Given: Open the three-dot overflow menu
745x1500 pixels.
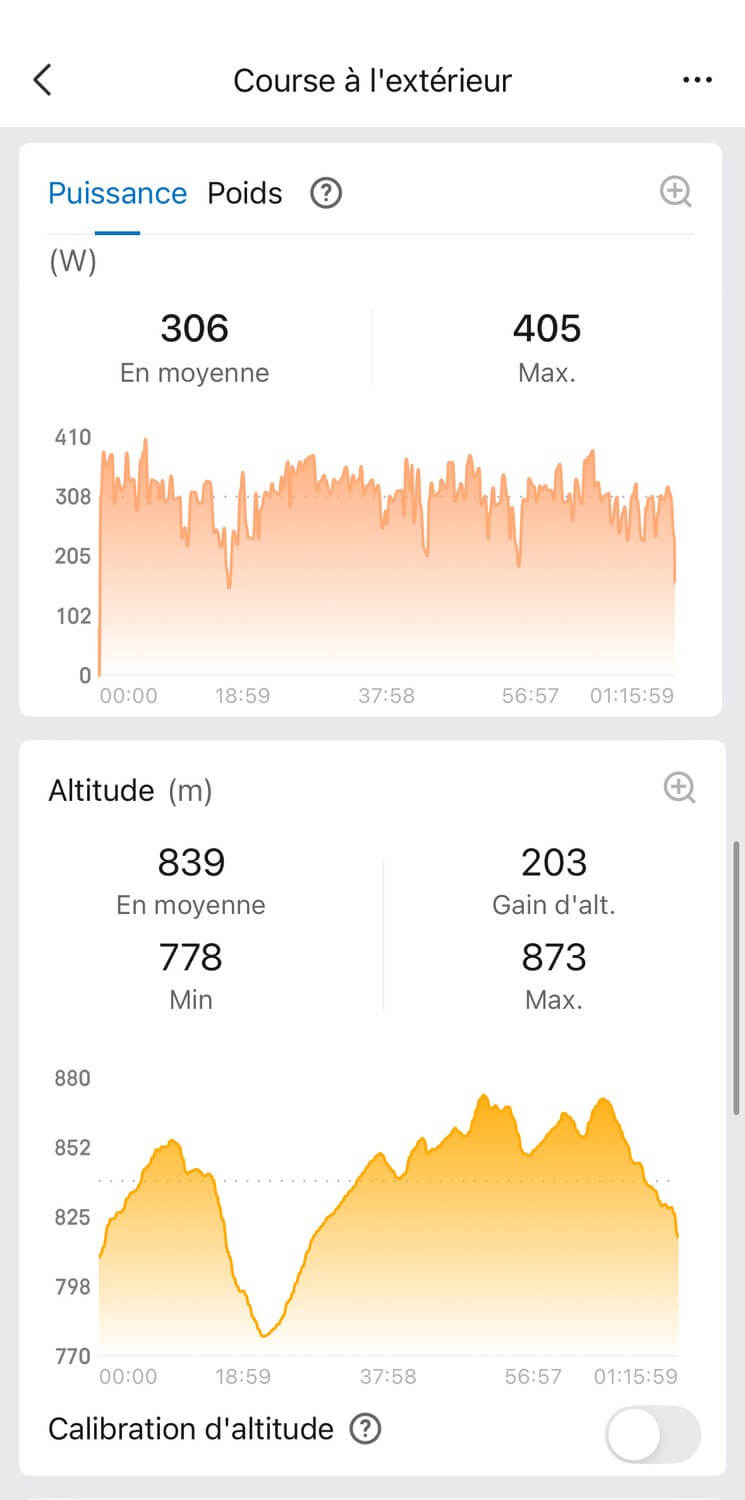Looking at the screenshot, I should point(697,80).
